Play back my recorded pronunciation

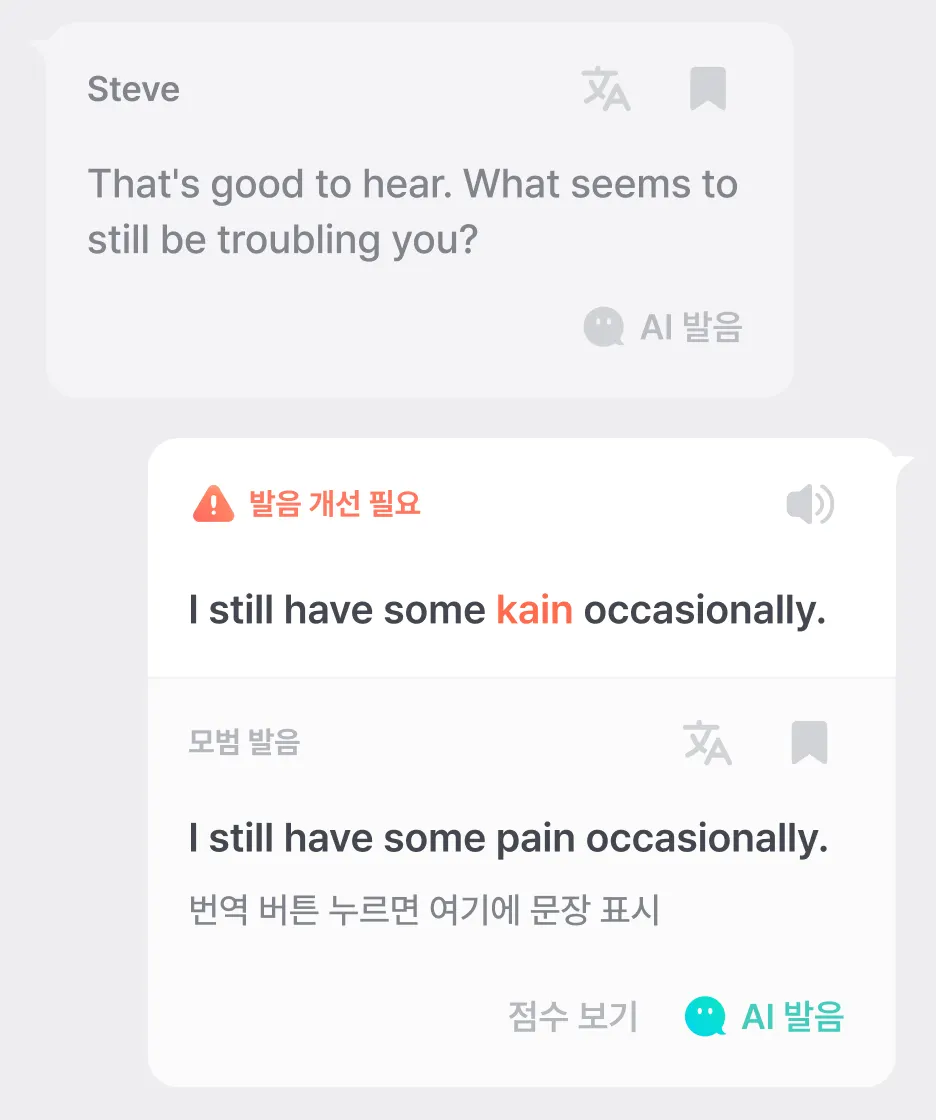point(810,505)
